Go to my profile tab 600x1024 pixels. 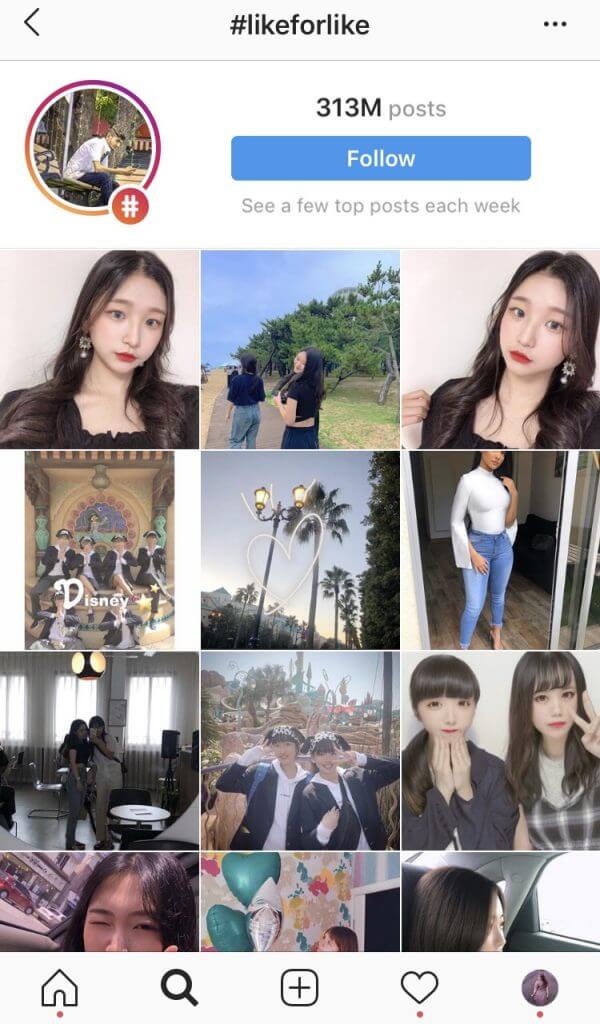click(x=540, y=988)
